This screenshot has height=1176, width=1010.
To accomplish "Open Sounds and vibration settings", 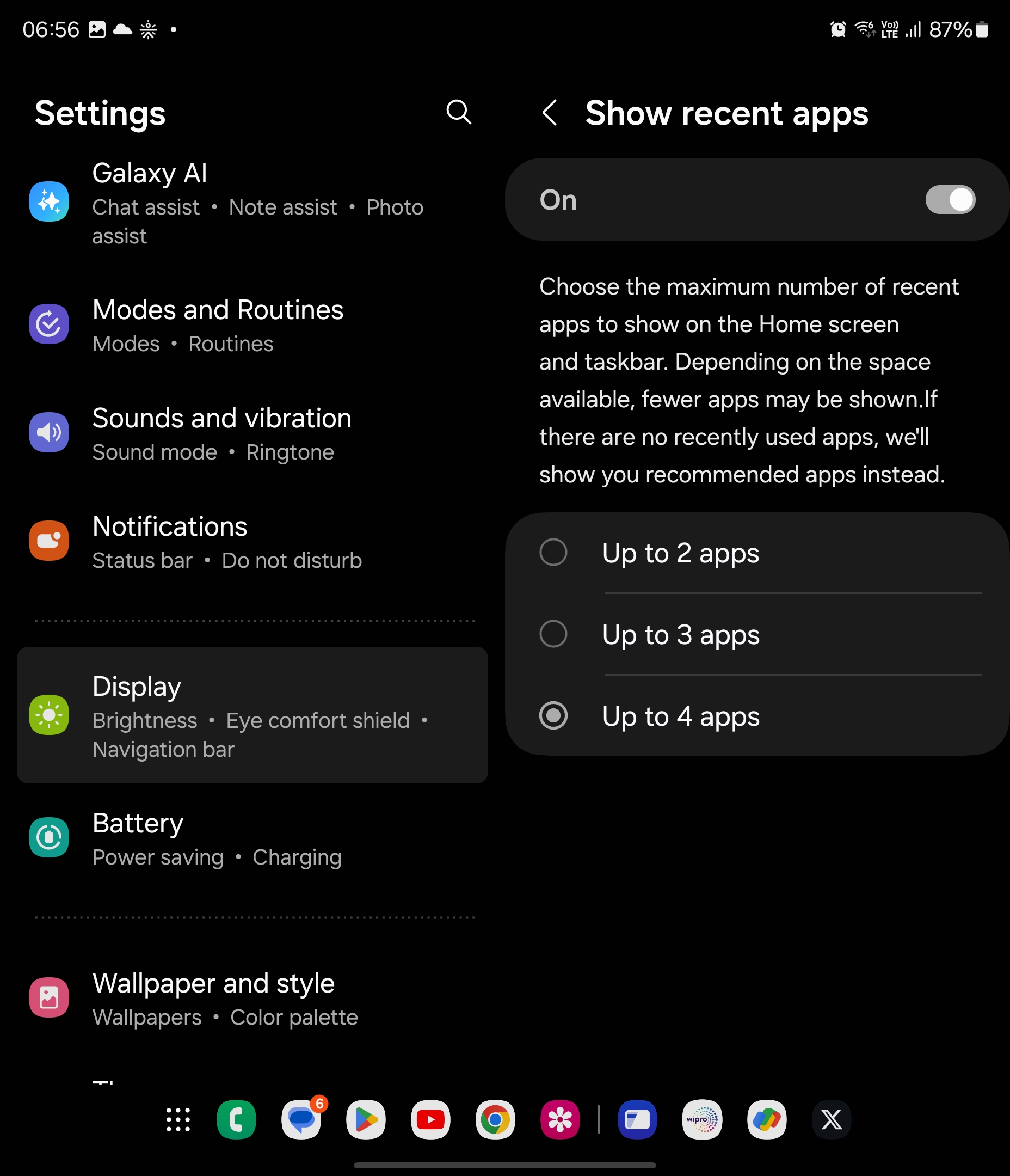I will [x=252, y=433].
